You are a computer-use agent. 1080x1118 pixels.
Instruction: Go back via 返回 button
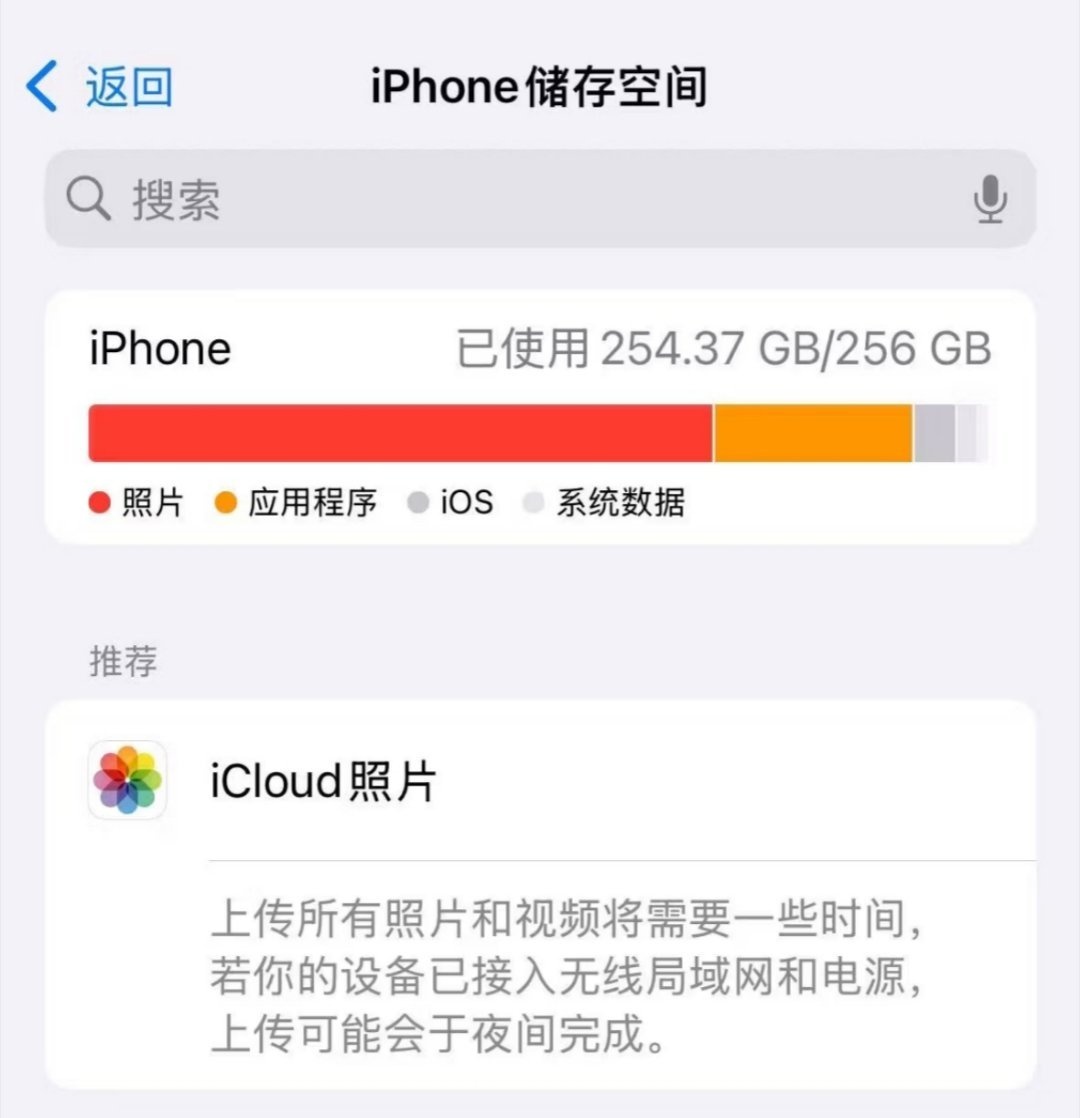click(x=100, y=86)
